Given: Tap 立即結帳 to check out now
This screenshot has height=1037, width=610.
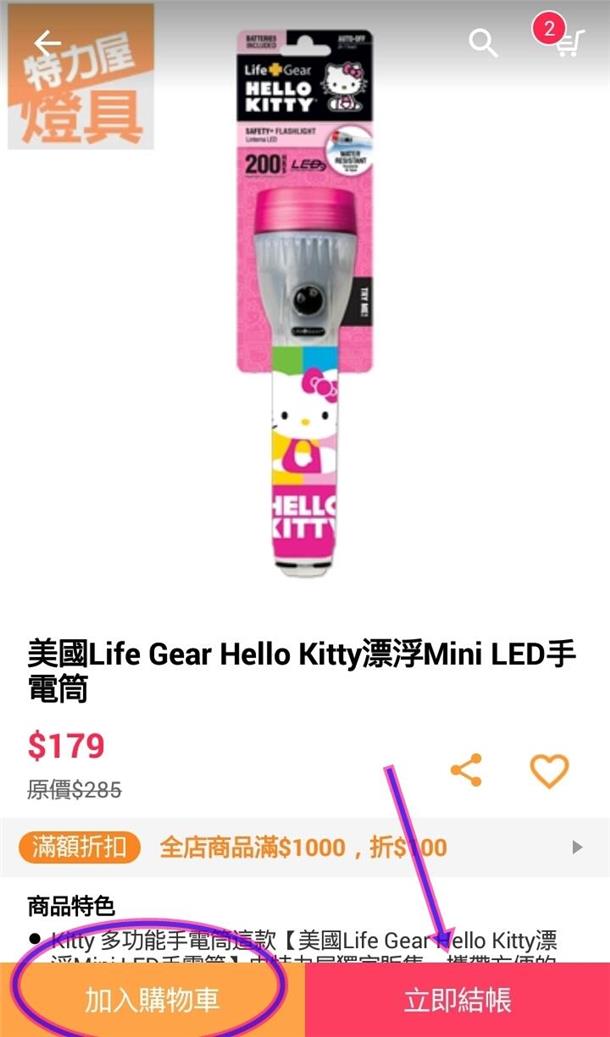Looking at the screenshot, I should click(x=457, y=1000).
